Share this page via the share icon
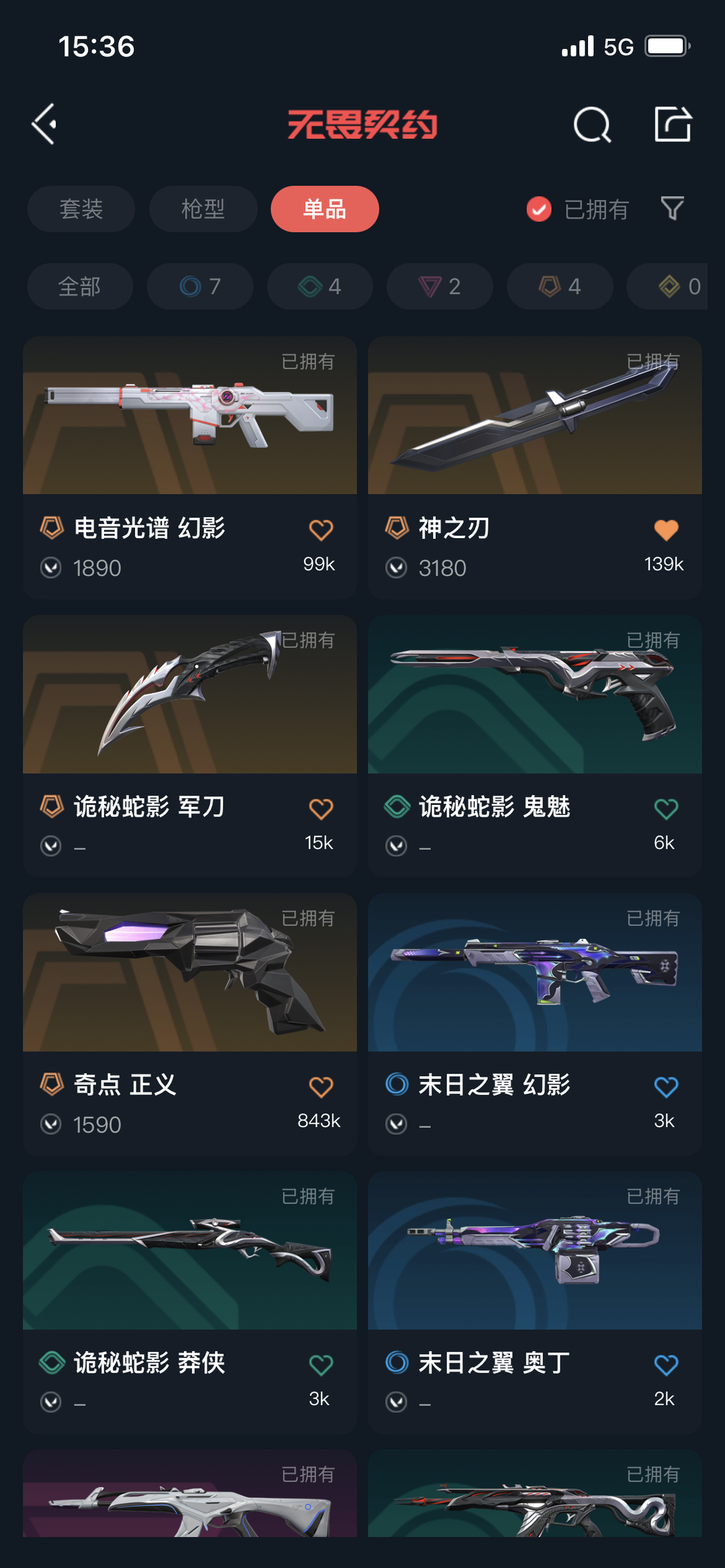The width and height of the screenshot is (725, 1568). pyautogui.click(x=673, y=124)
